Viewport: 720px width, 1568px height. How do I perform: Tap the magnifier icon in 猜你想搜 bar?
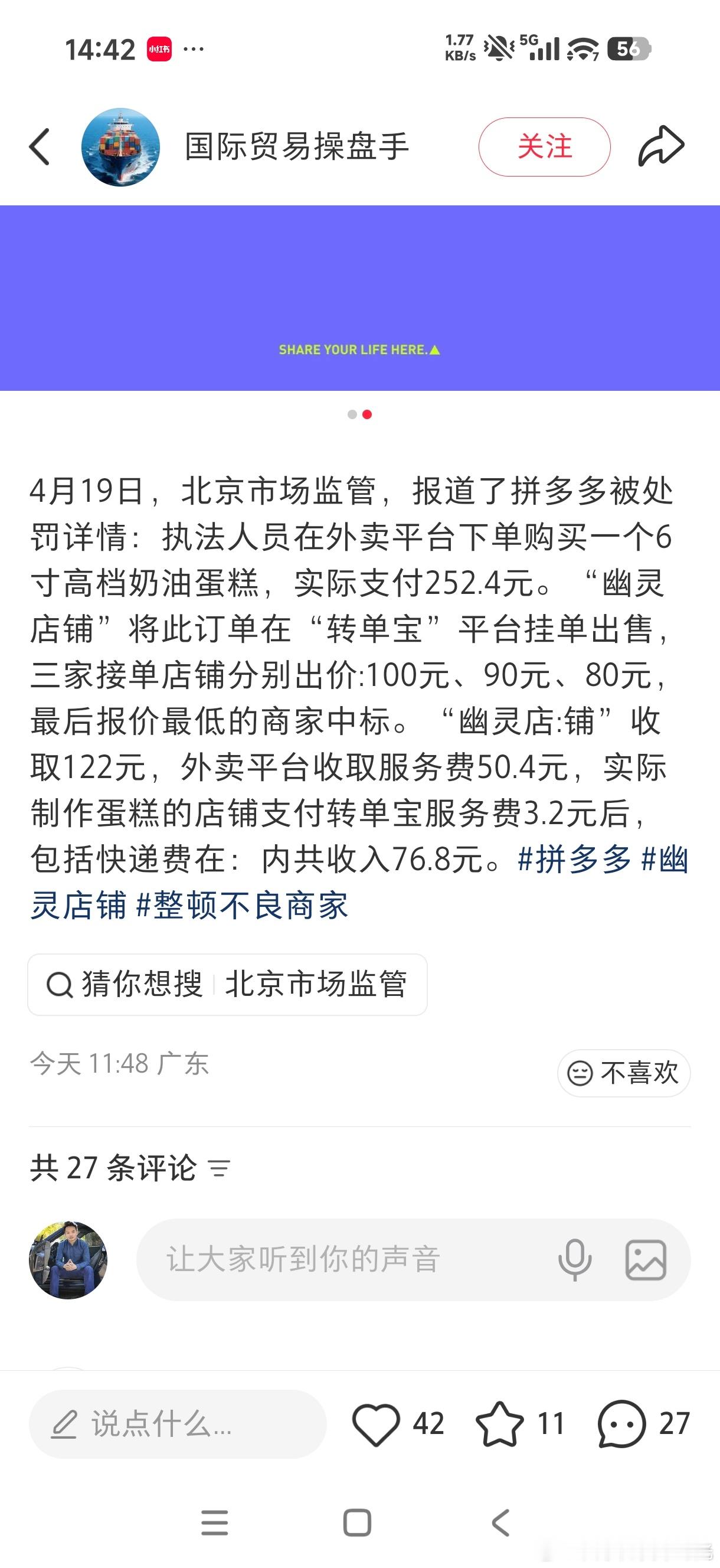pos(58,984)
